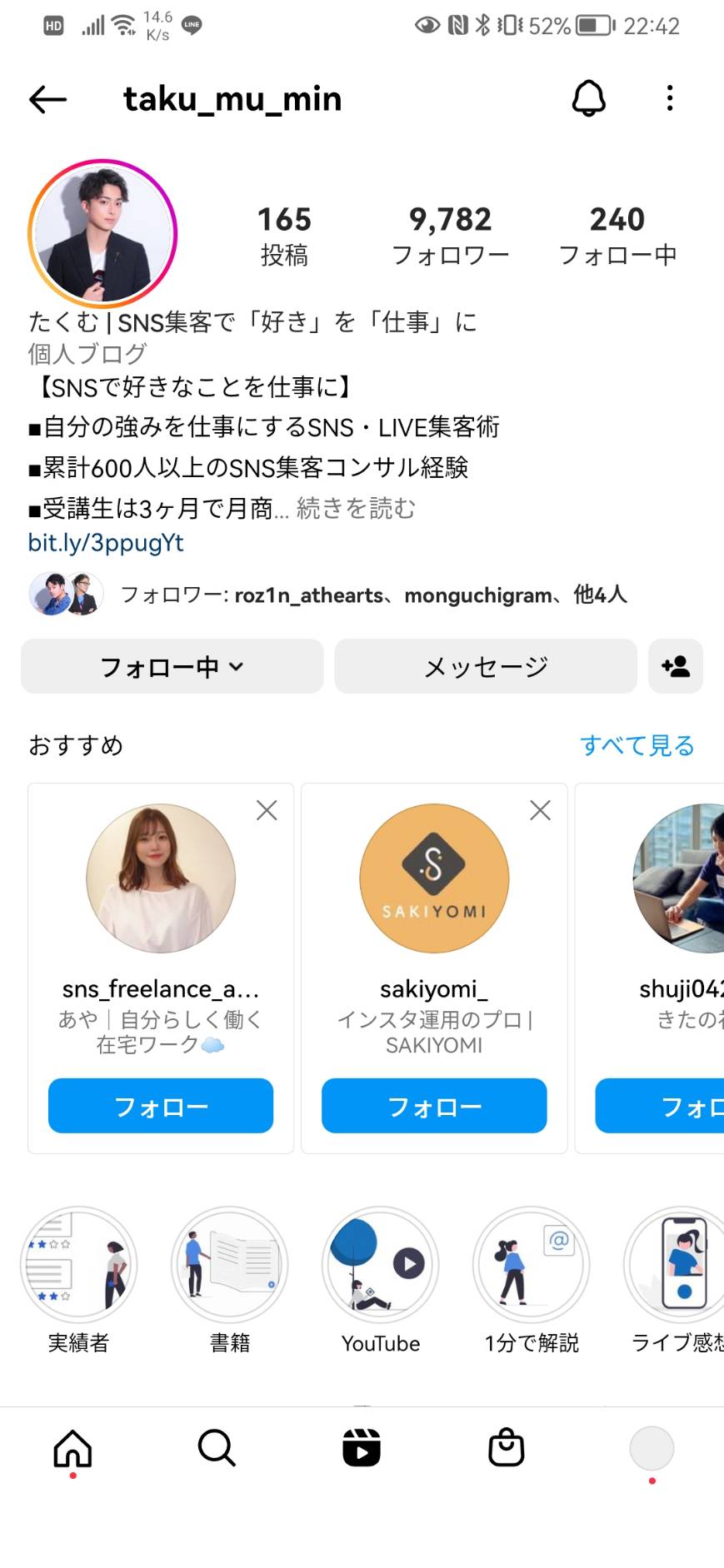Toggle the suggested accounts person icon

[x=676, y=666]
